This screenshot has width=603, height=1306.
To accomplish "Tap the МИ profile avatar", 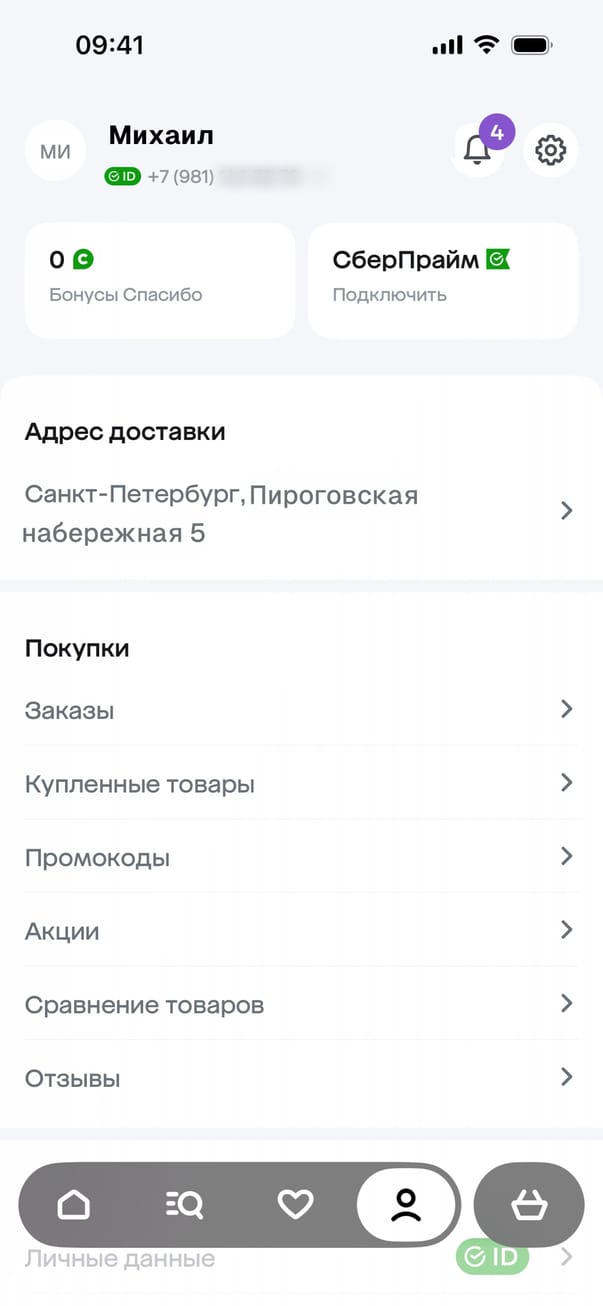I will pyautogui.click(x=55, y=151).
